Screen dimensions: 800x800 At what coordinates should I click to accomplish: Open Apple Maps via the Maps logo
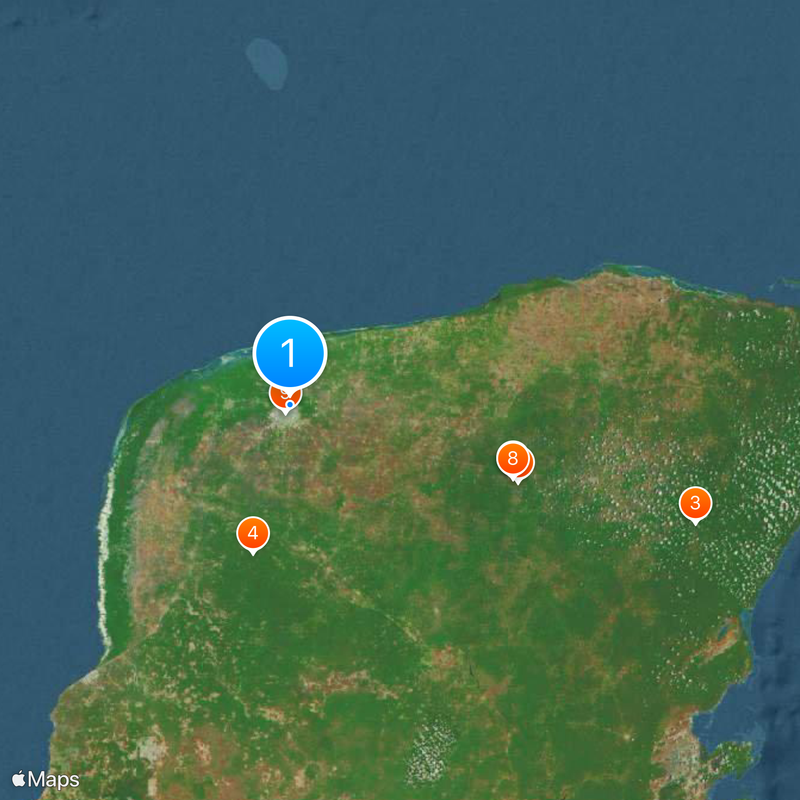coord(46,778)
